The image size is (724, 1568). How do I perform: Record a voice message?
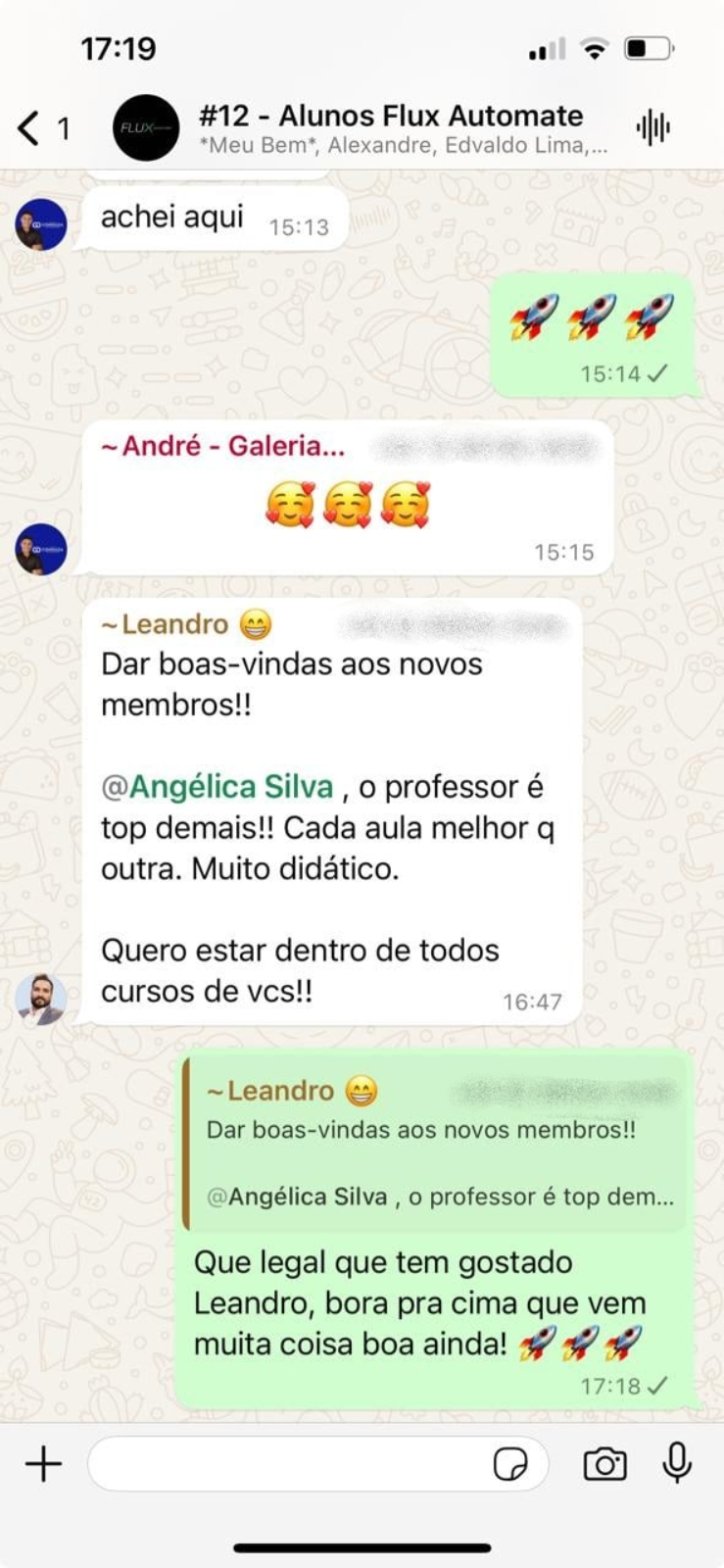point(676,1463)
